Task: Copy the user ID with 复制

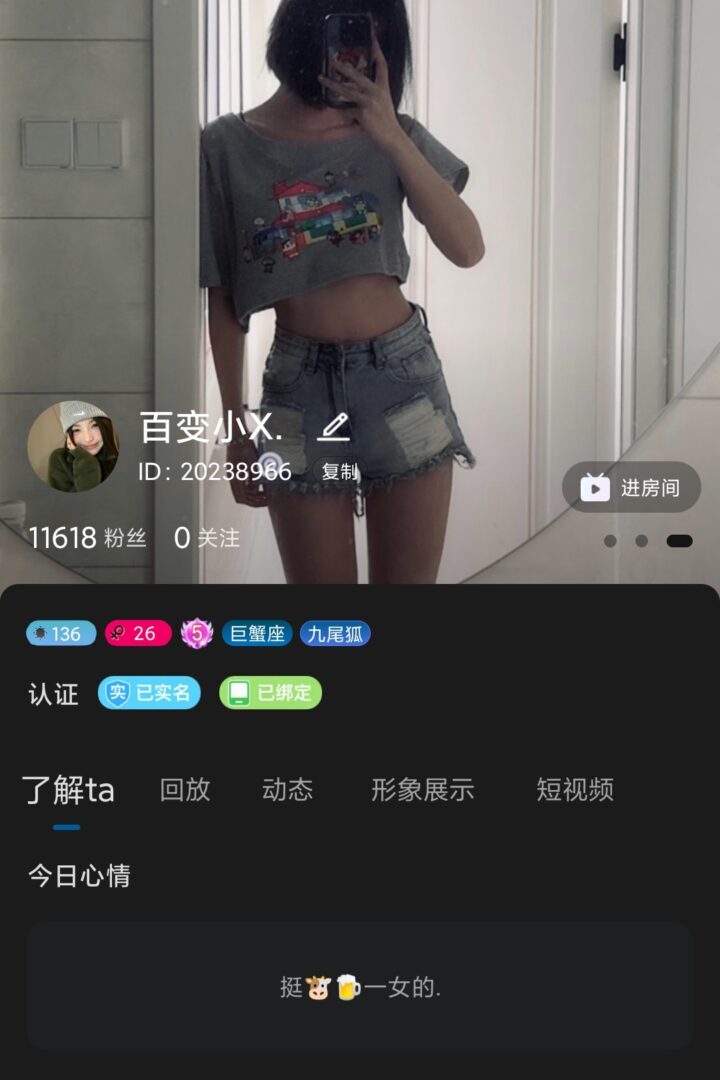Action: [x=339, y=471]
